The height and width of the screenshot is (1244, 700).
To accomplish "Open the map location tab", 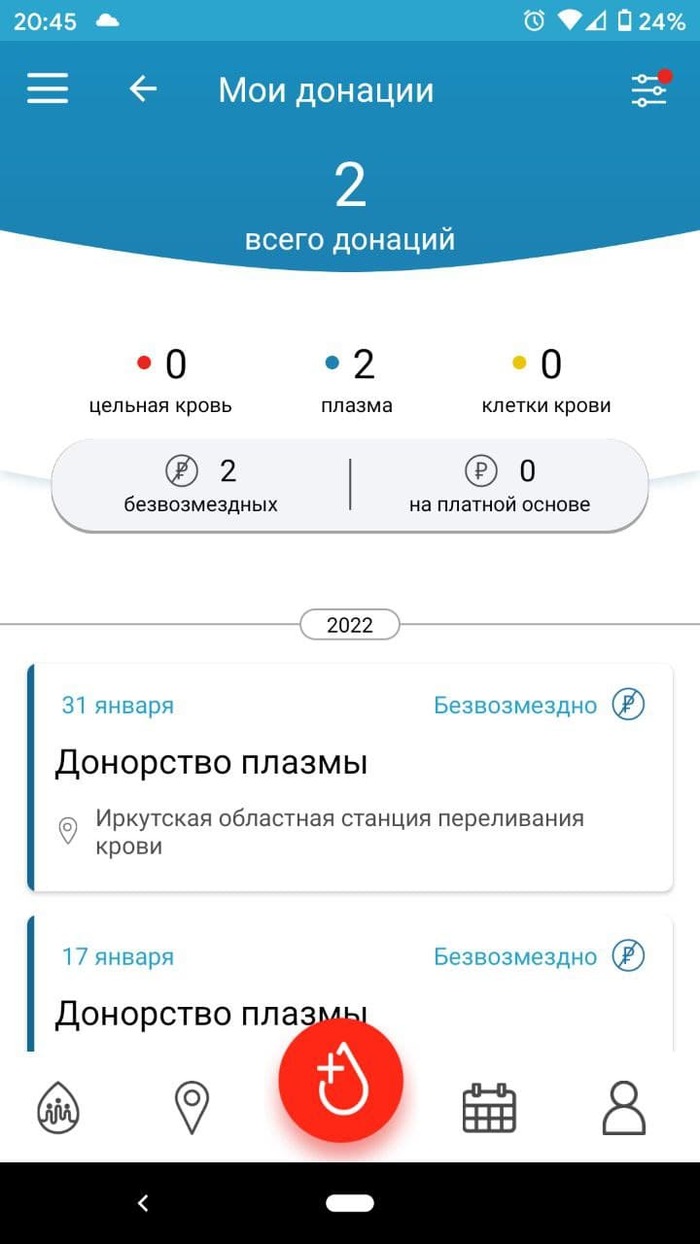I will point(191,1107).
